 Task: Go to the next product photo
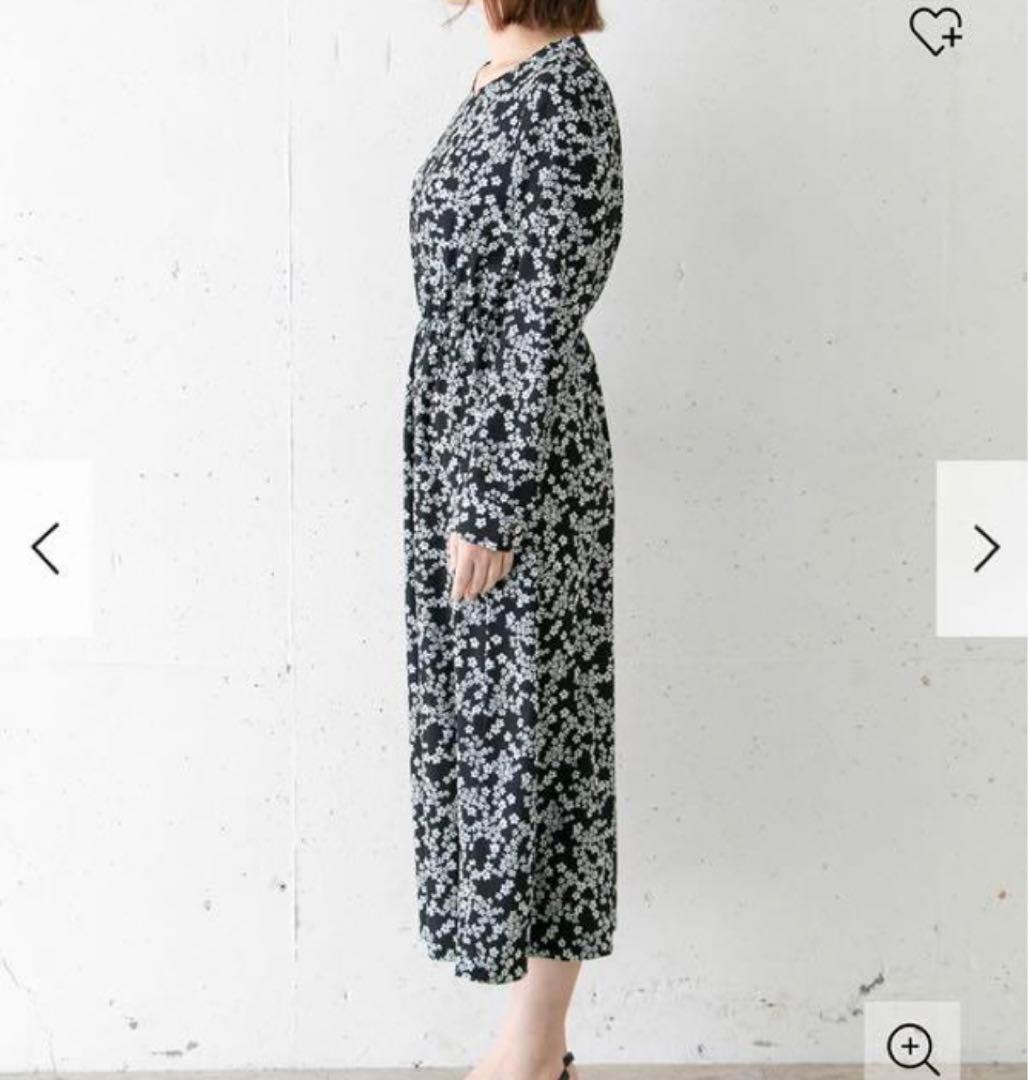985,549
